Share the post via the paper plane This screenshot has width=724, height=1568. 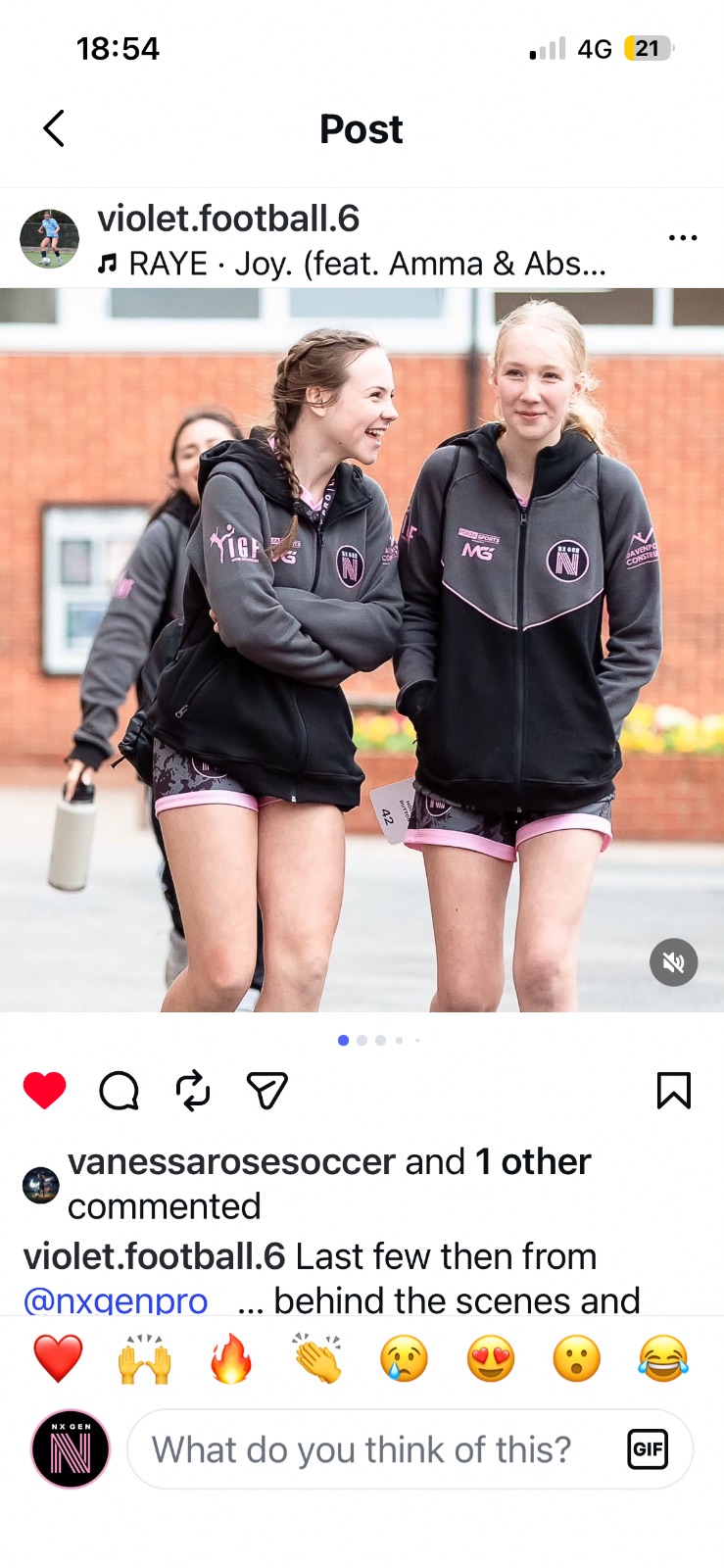[266, 1091]
